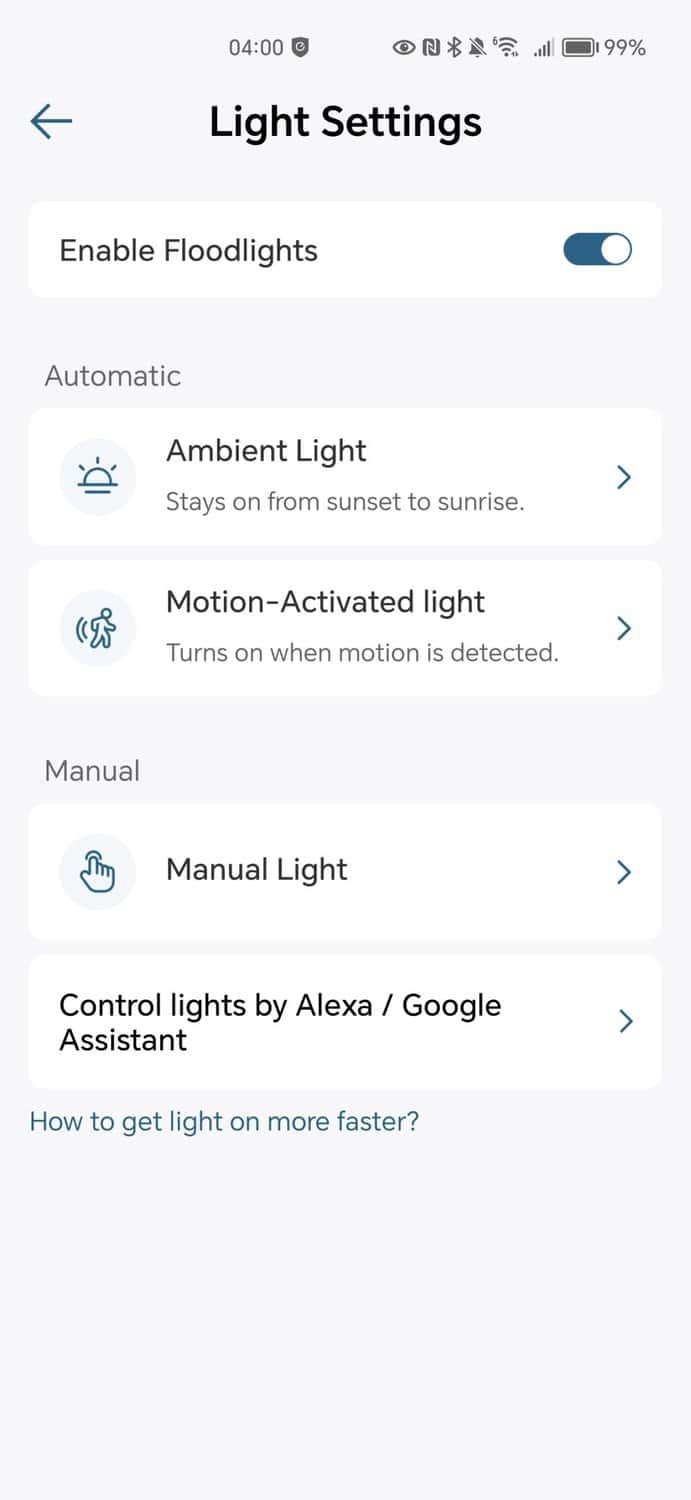This screenshot has height=1500, width=691.
Task: Open Control lights by Alexa / Google Assistant
Action: 345,1021
